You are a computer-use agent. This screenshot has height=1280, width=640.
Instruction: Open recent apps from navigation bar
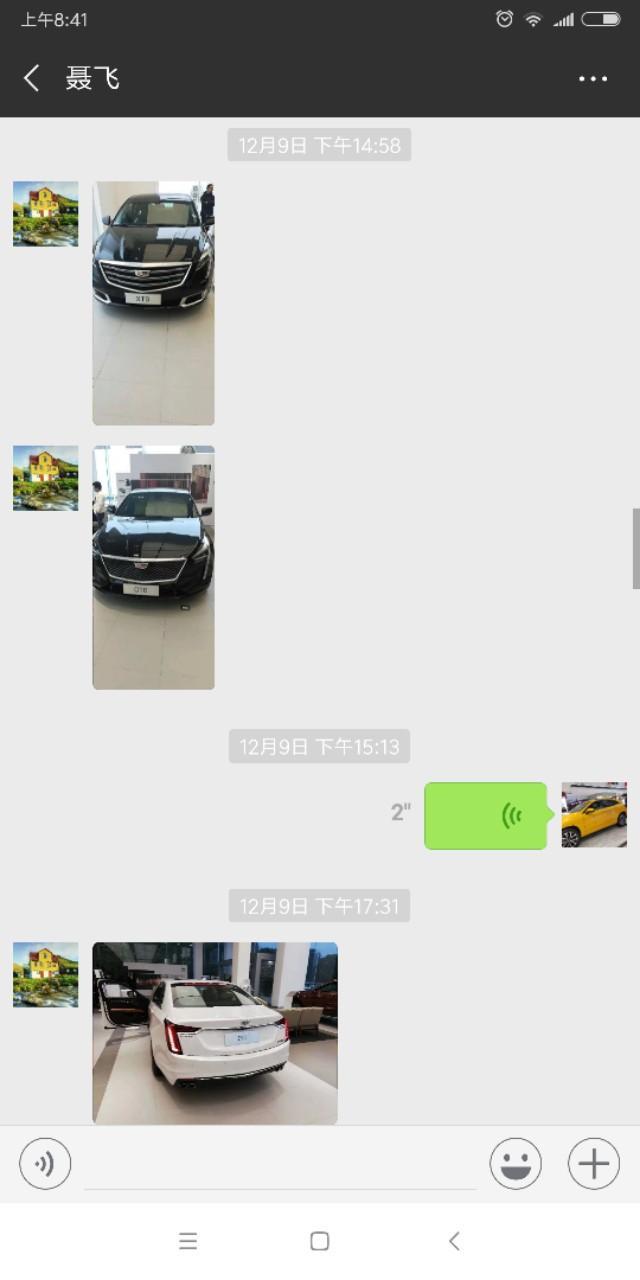pos(188,1241)
